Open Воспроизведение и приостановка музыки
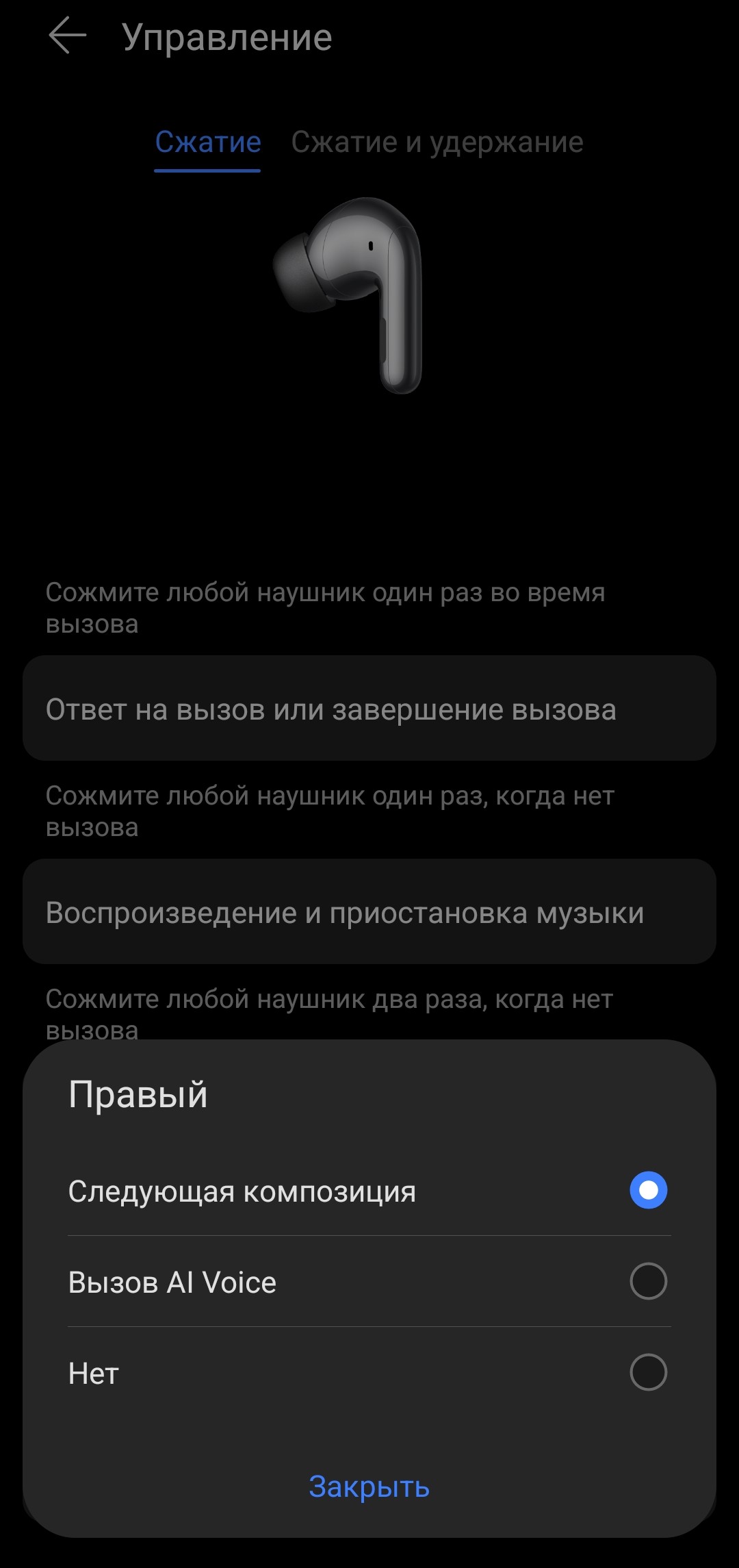The height and width of the screenshot is (1568, 739). 369,912
